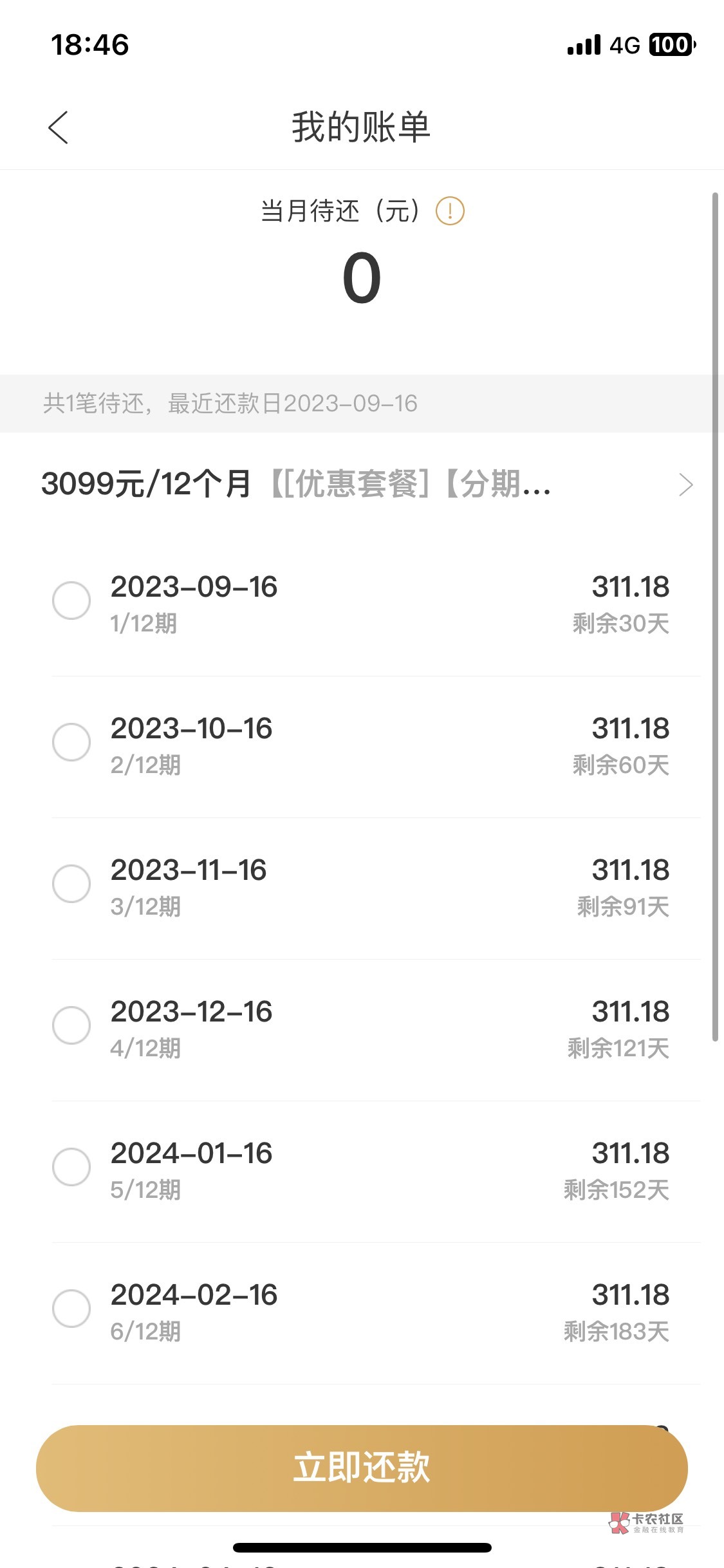Viewport: 724px width, 1568px height.
Task: Select the 2023-11-16 installment
Action: [71, 884]
